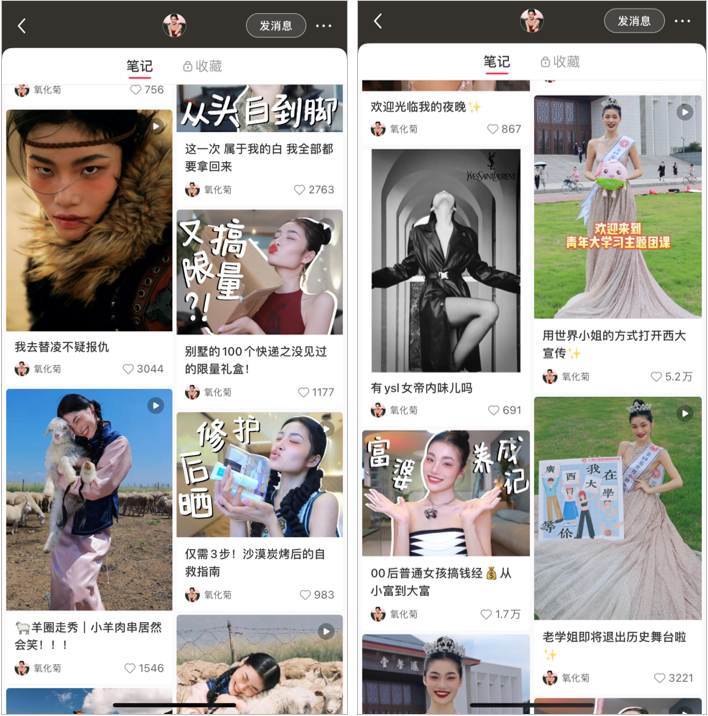The height and width of the screenshot is (716, 708).
Task: Like the post with 3044 likes
Action: pyautogui.click(x=128, y=369)
